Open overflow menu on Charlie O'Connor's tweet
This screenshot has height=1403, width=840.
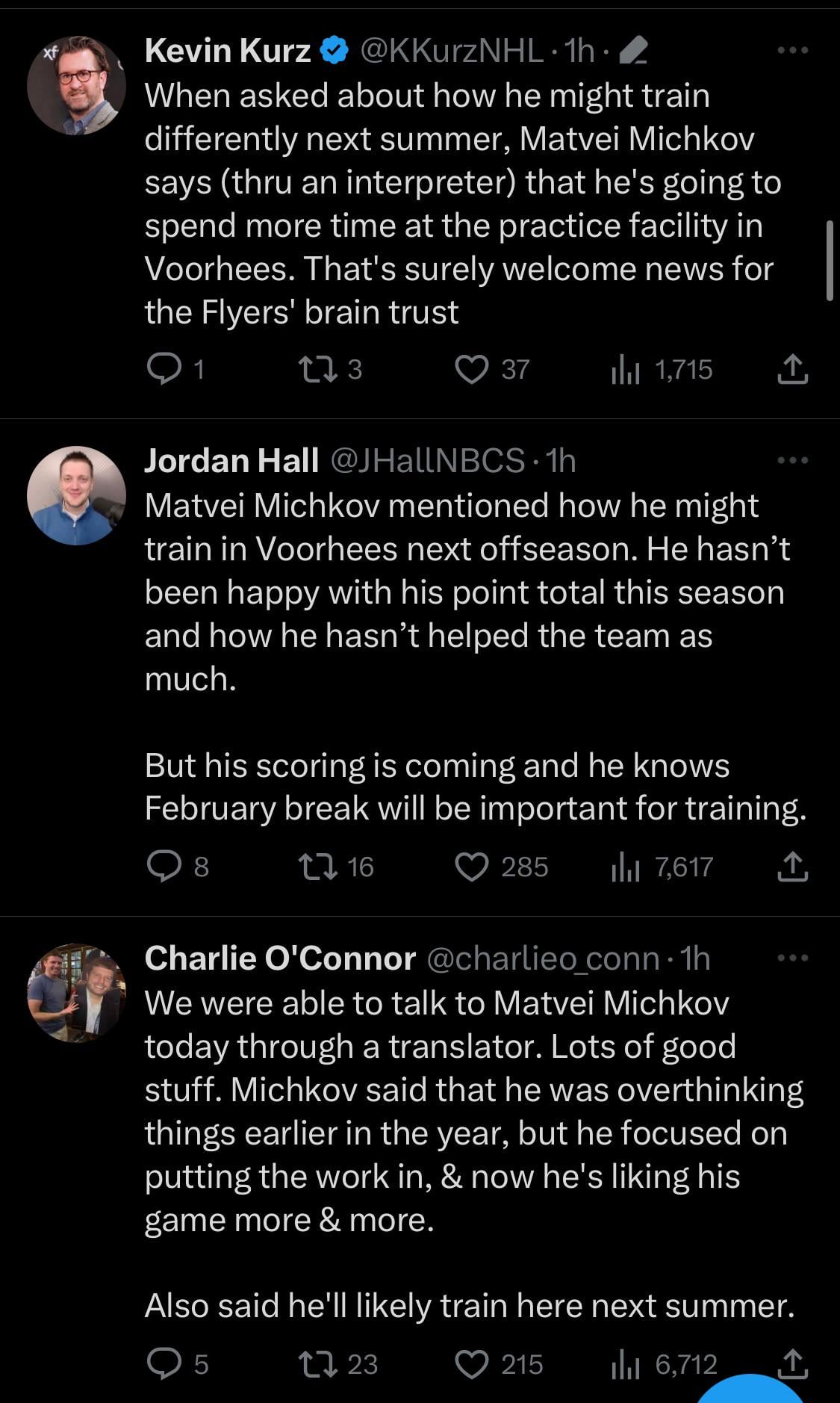coord(792,958)
